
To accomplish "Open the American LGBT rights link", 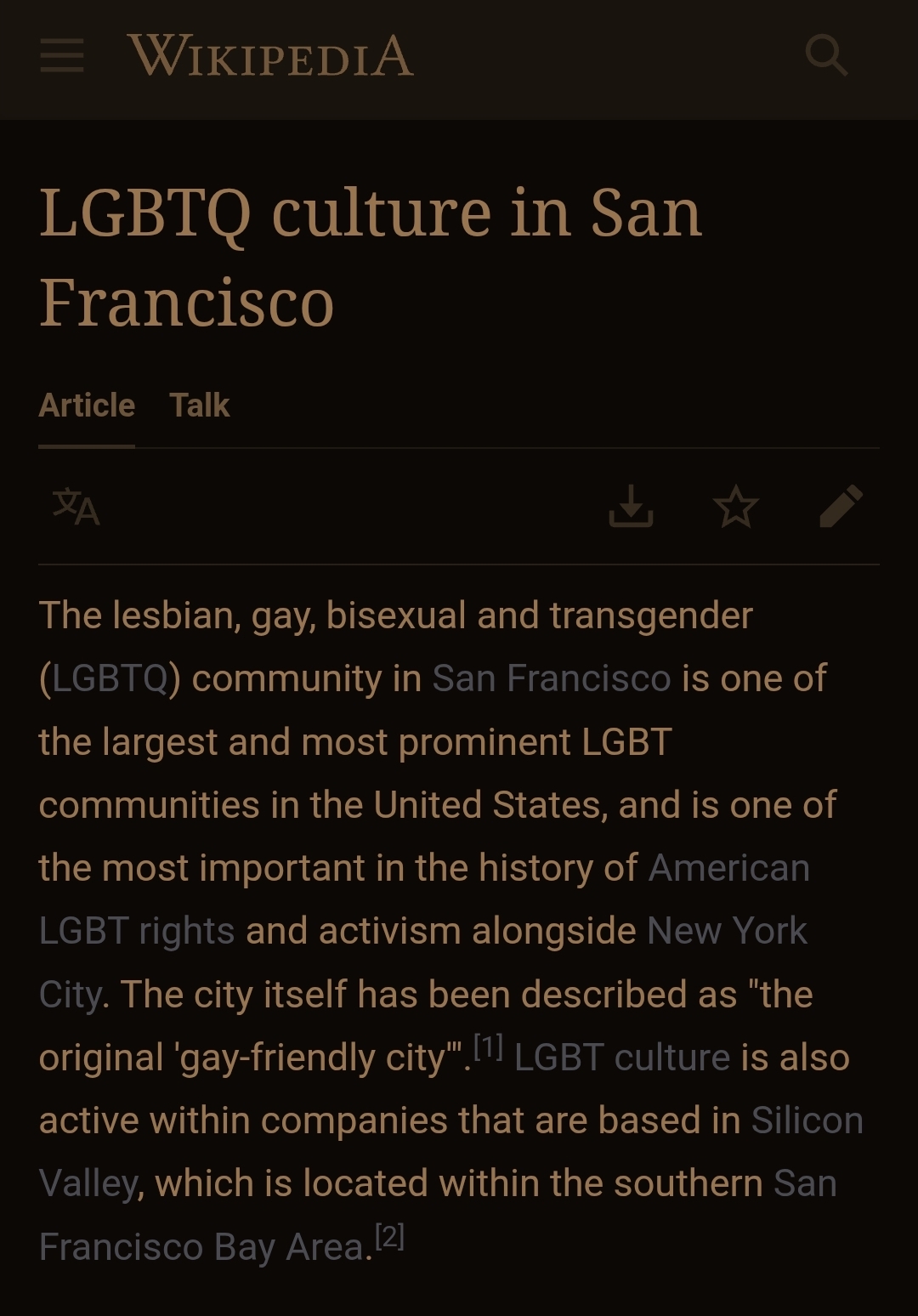I will (136, 931).
